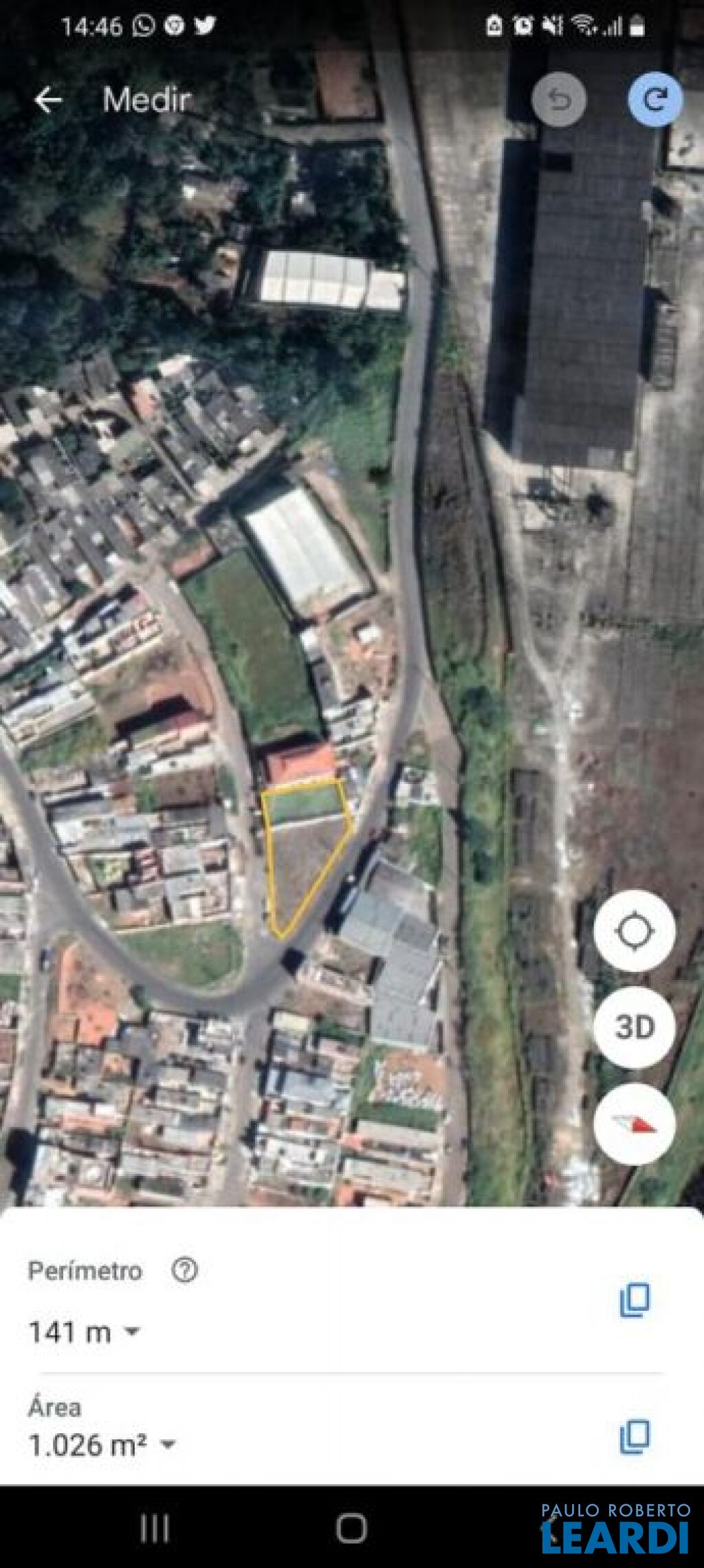Switch the map to 3D view
The height and width of the screenshot is (1568, 704).
(x=634, y=1027)
